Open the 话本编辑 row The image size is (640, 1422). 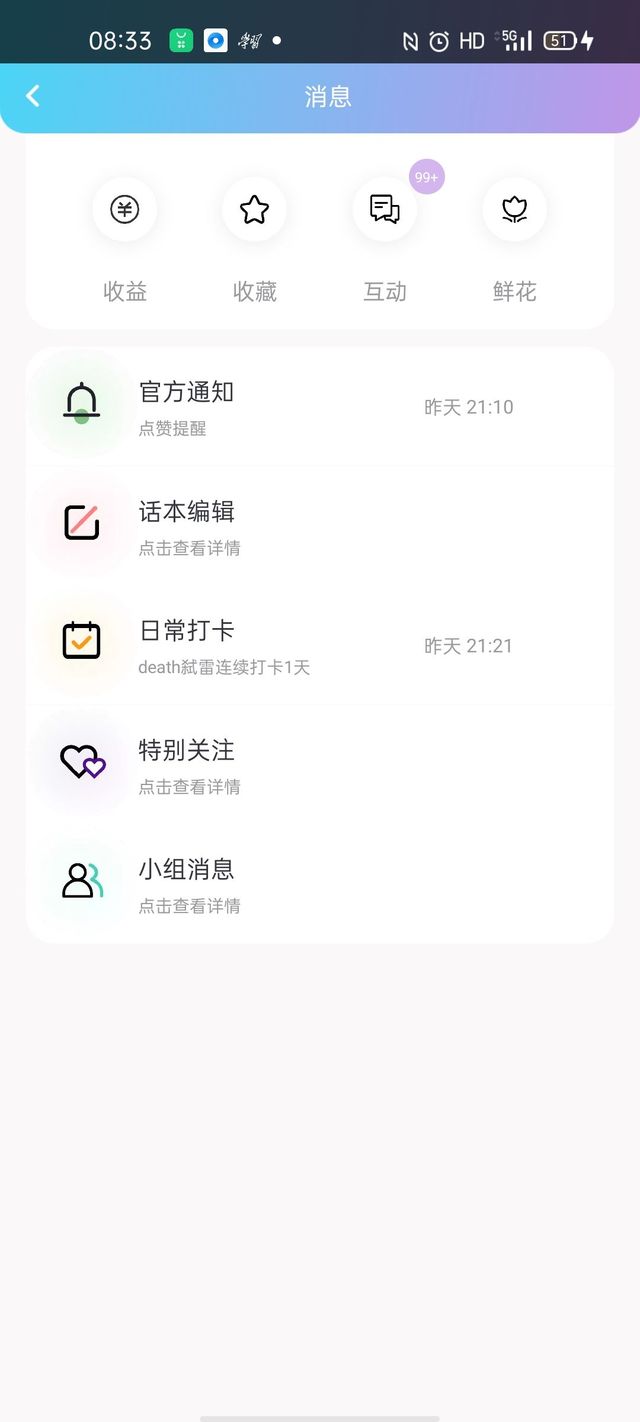[320, 526]
